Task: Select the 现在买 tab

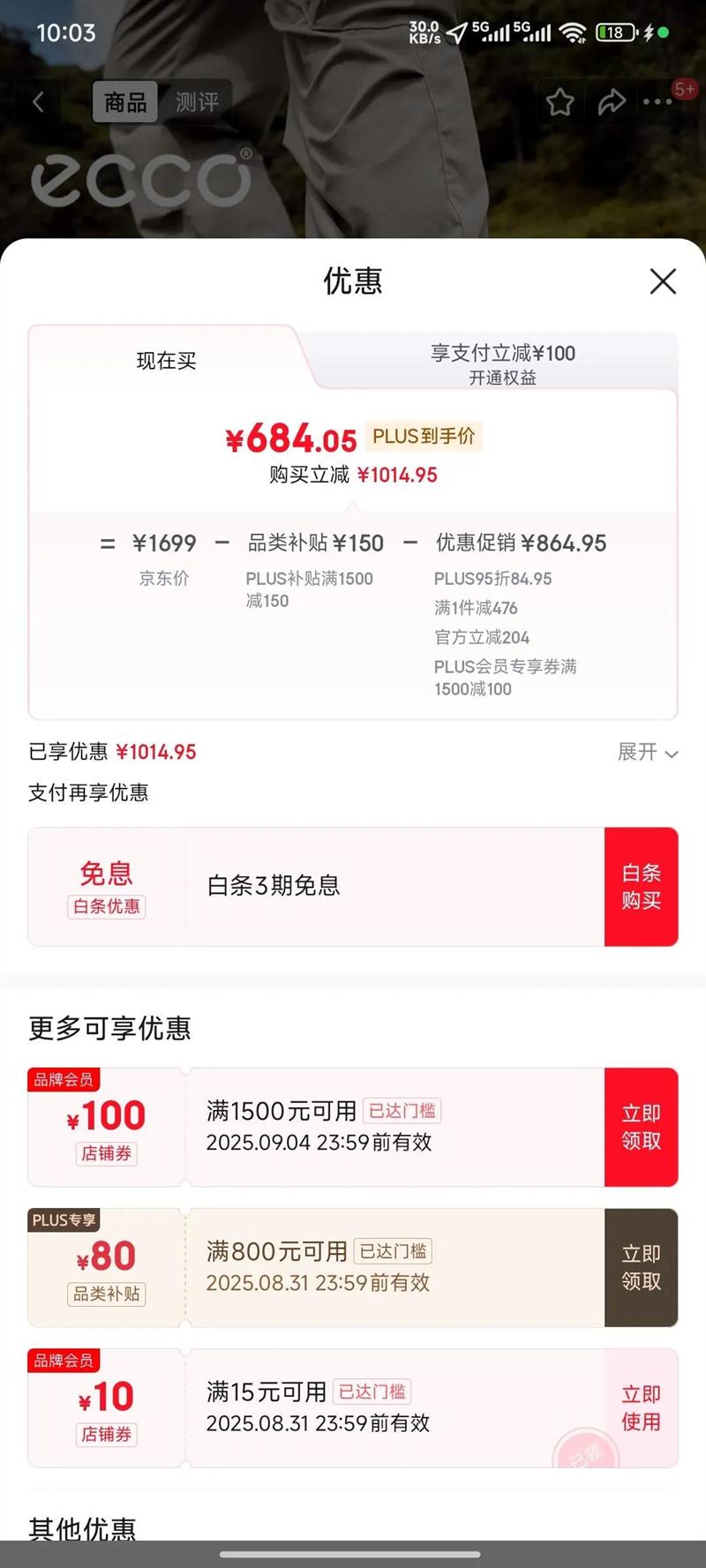Action: point(167,360)
